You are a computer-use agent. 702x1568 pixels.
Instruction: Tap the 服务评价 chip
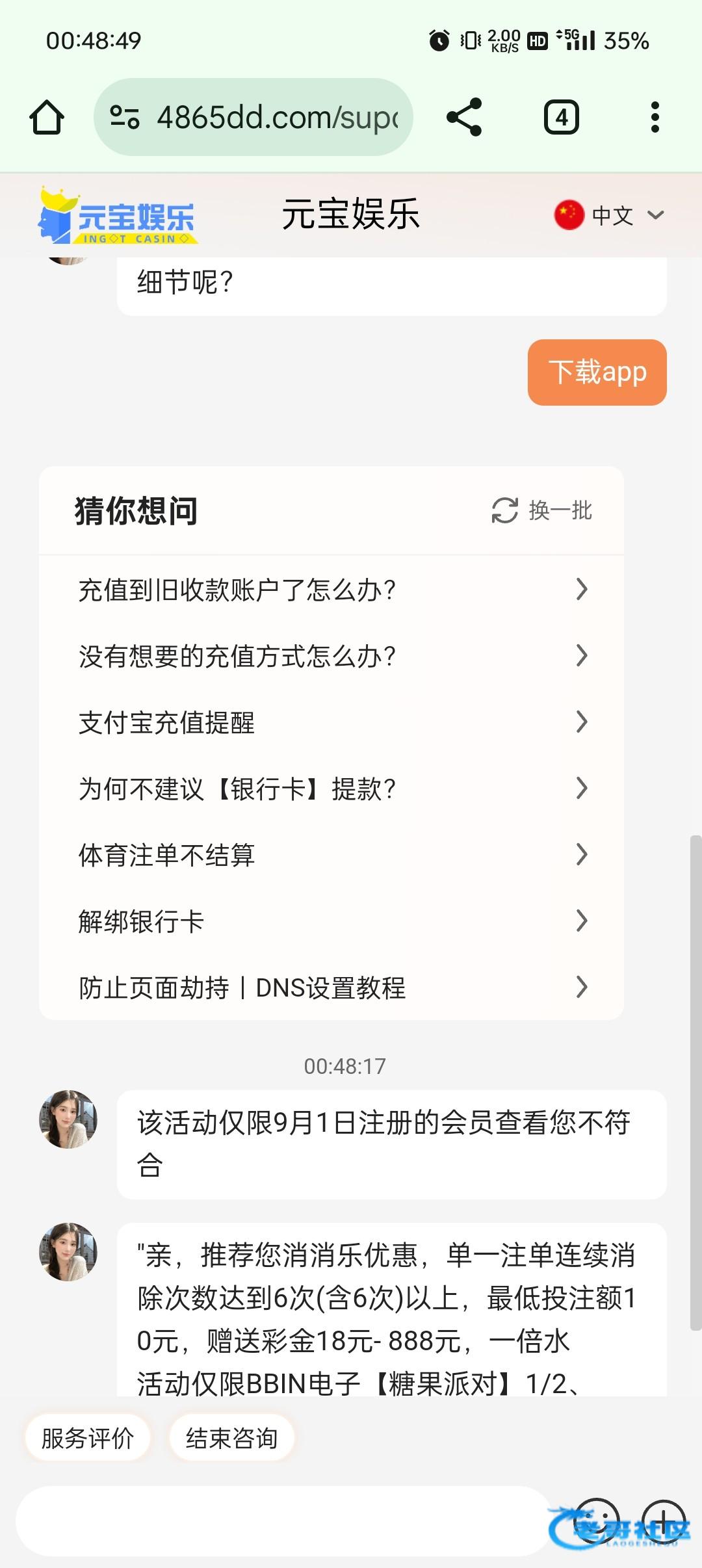pos(88,1438)
